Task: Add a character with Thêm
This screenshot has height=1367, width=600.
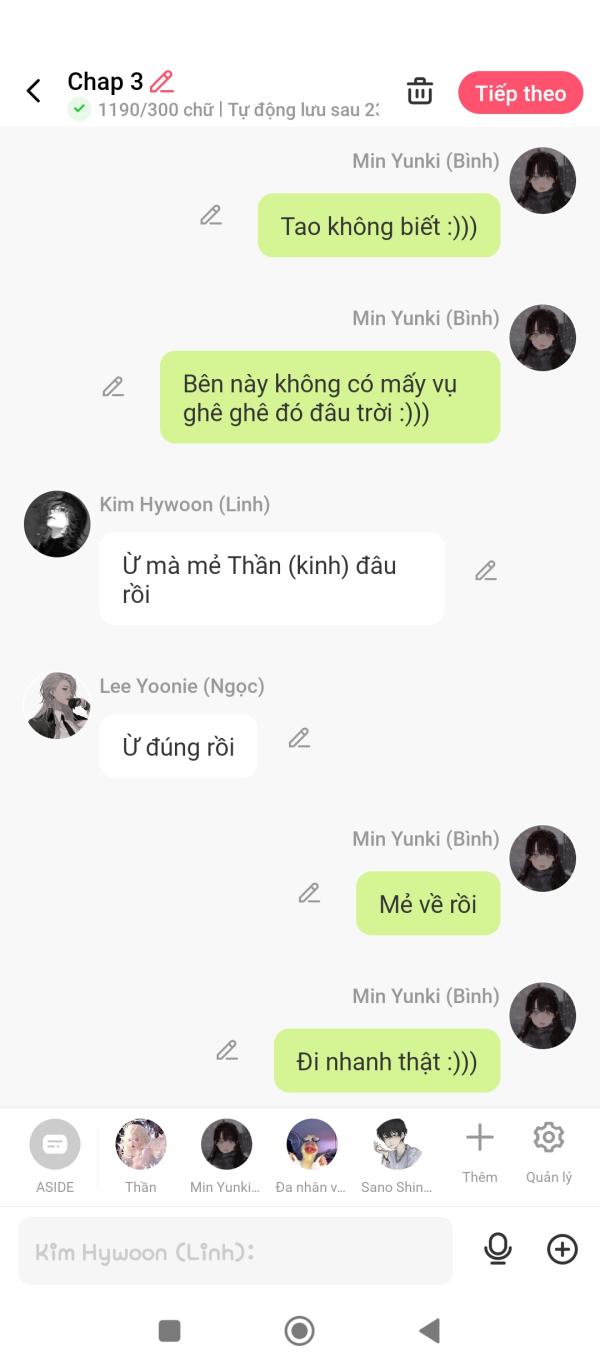Action: click(480, 1153)
